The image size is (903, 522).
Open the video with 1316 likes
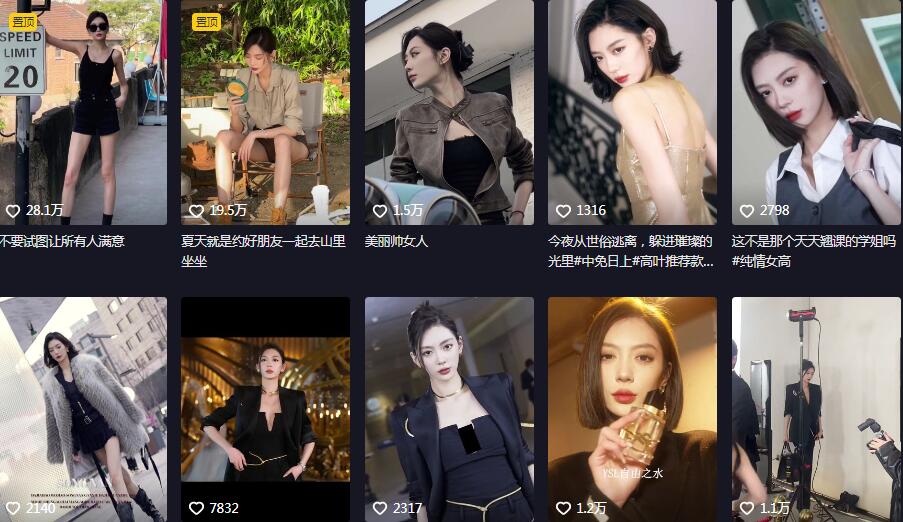tap(632, 110)
